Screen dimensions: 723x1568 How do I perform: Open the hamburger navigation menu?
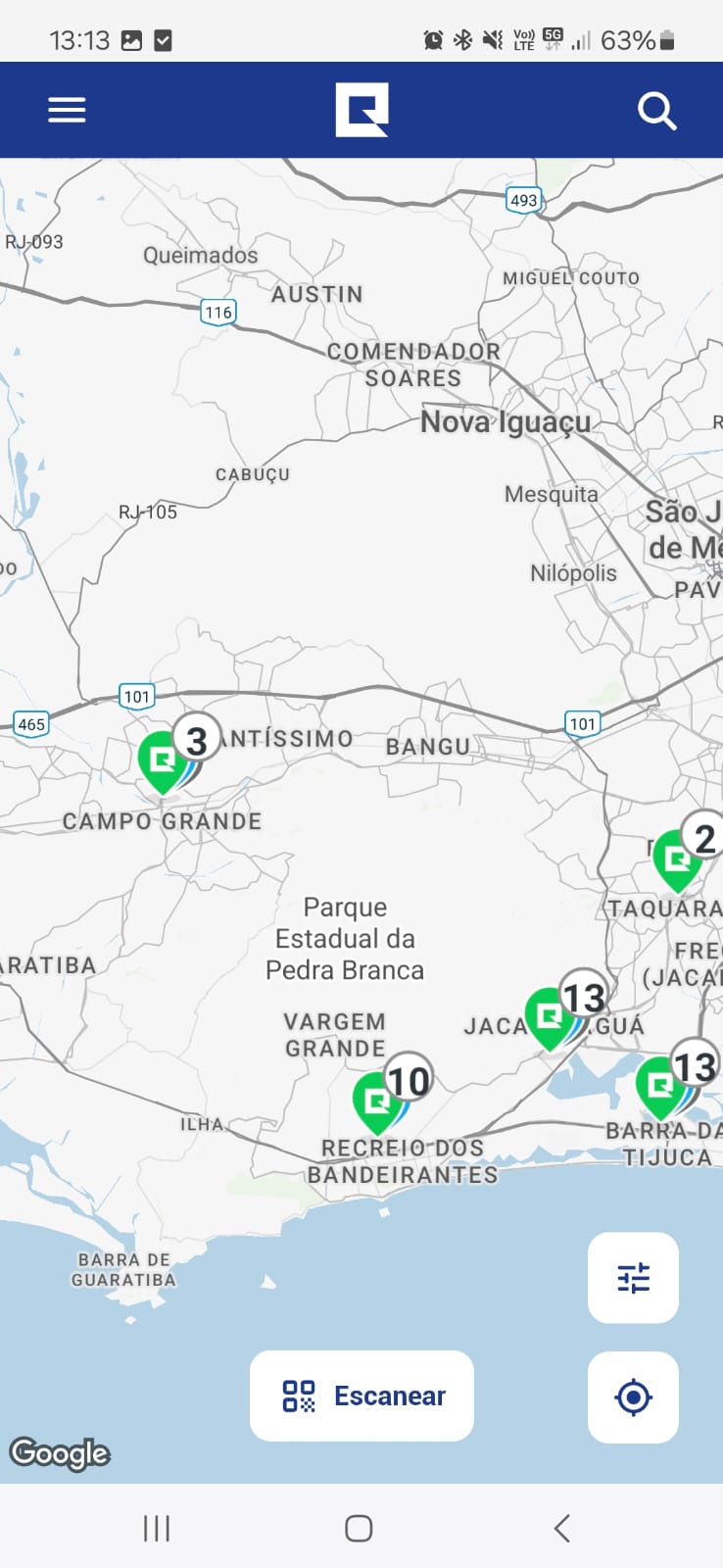click(67, 110)
